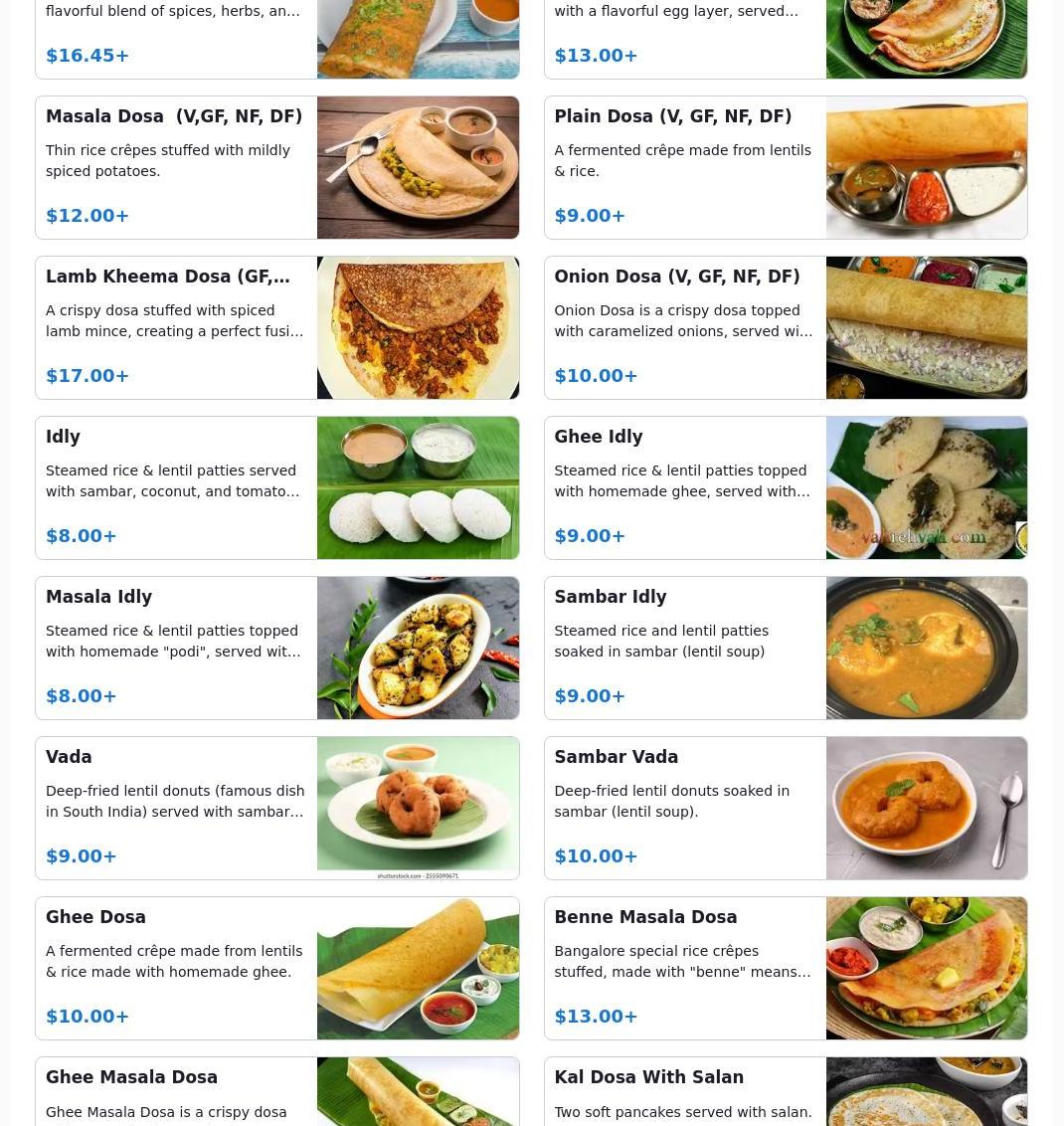Tap the Vada item with lentil donuts
This screenshot has width=1064, height=1126.
click(276, 808)
